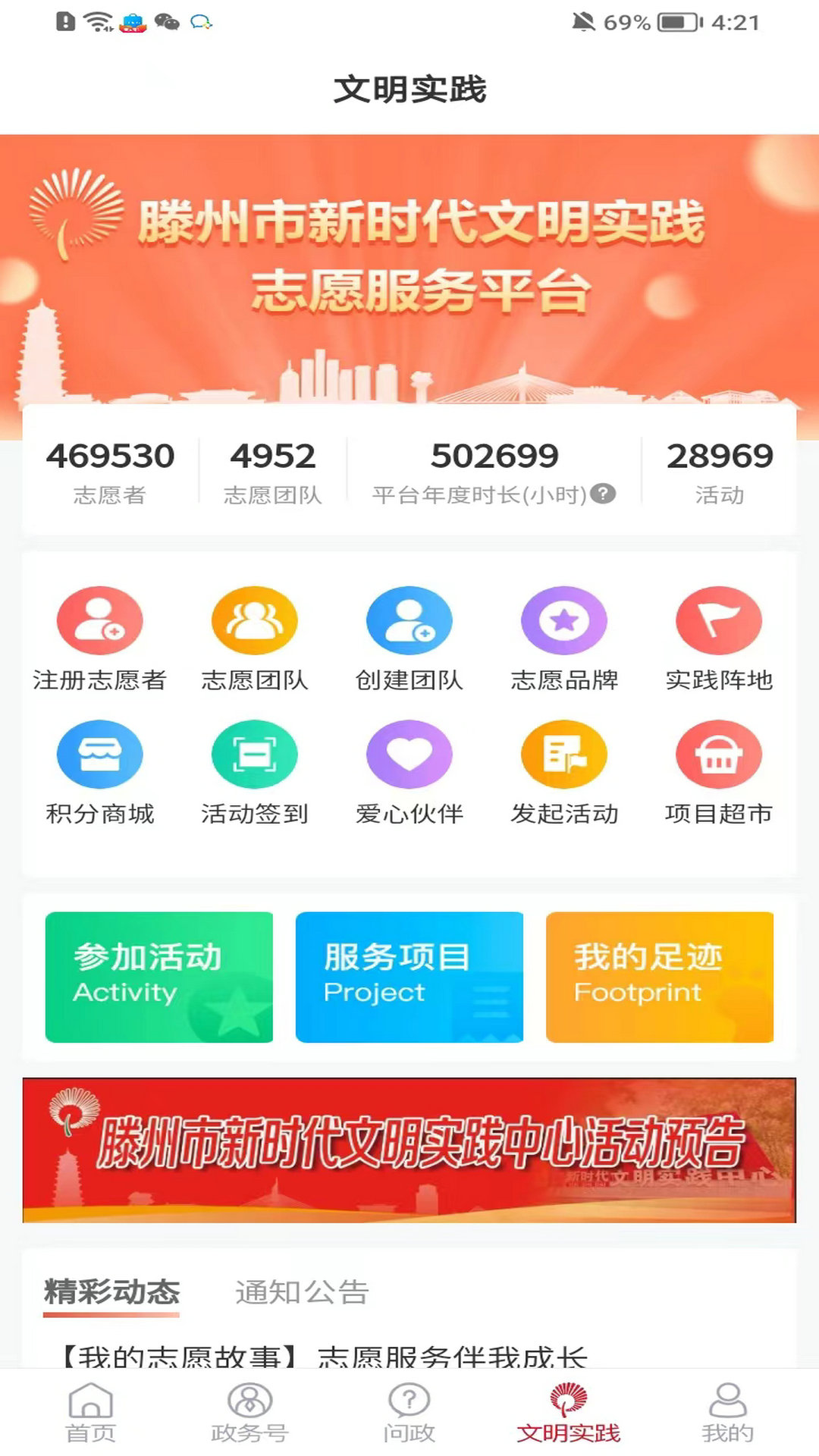Tap the help icon beside 平台年度时长
The width and height of the screenshot is (819, 1456).
pos(603,494)
